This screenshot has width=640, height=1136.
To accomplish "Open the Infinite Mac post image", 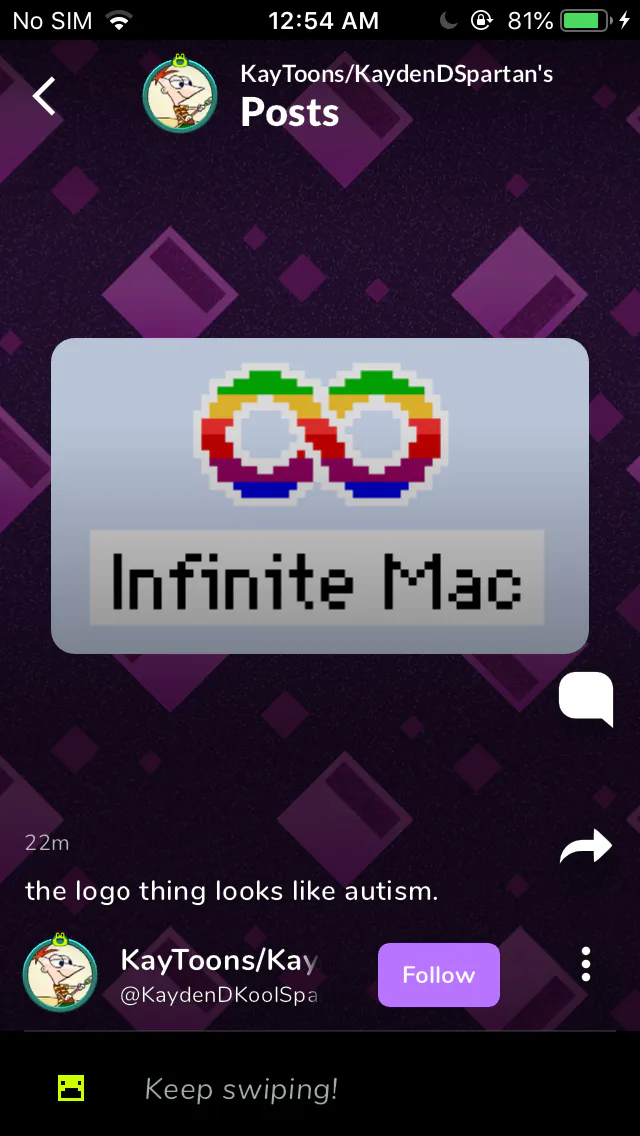I will (x=320, y=496).
